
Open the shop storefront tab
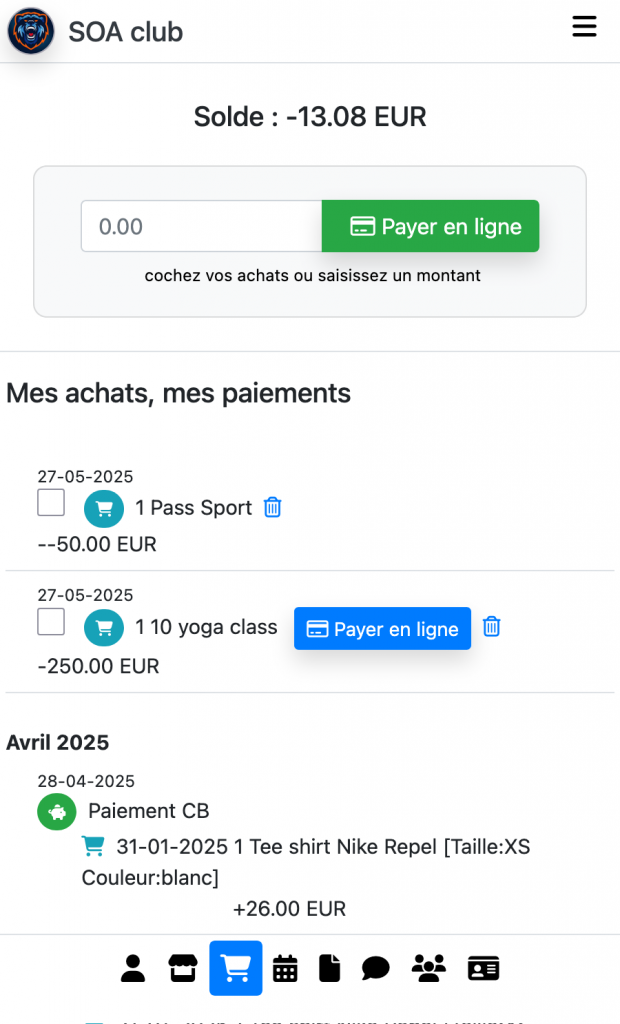coord(183,968)
